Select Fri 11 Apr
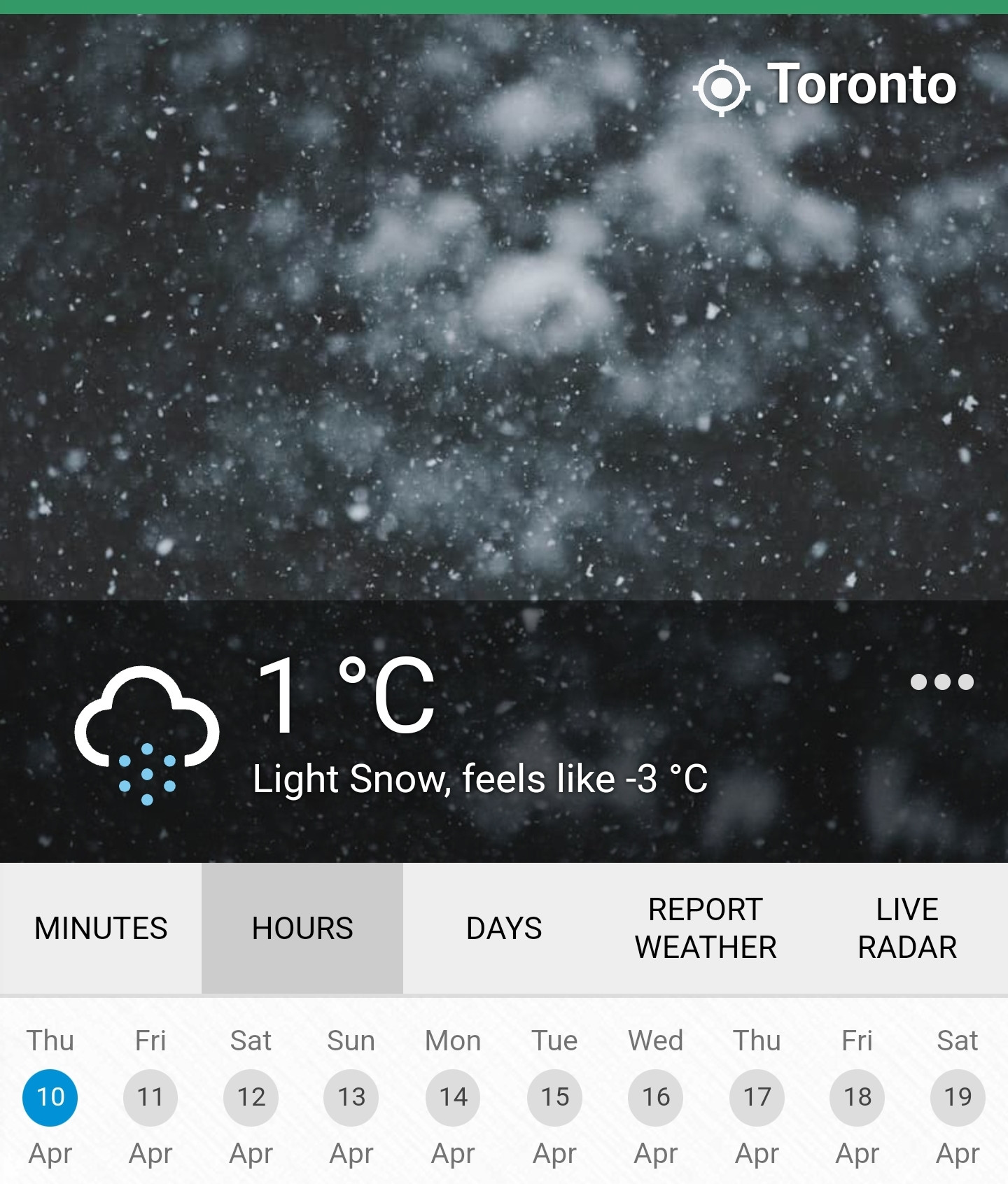 pyautogui.click(x=150, y=1097)
